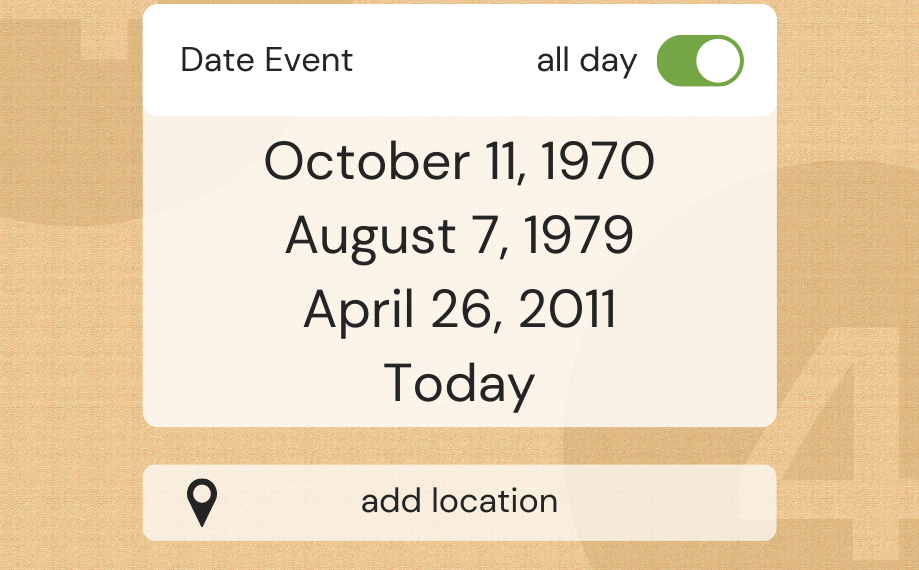Pick April 26, 2011 date
The height and width of the screenshot is (570, 919).
point(459,310)
